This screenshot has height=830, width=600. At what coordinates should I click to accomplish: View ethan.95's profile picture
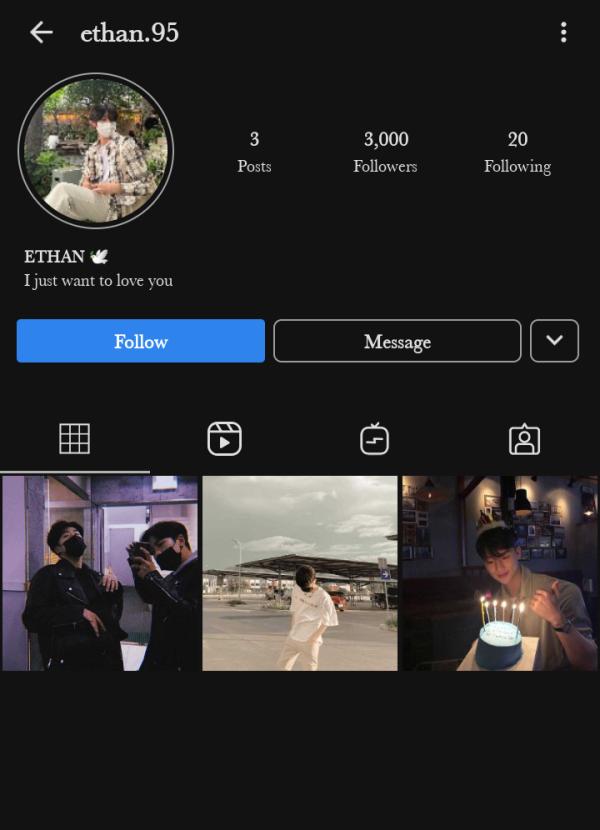pos(96,151)
